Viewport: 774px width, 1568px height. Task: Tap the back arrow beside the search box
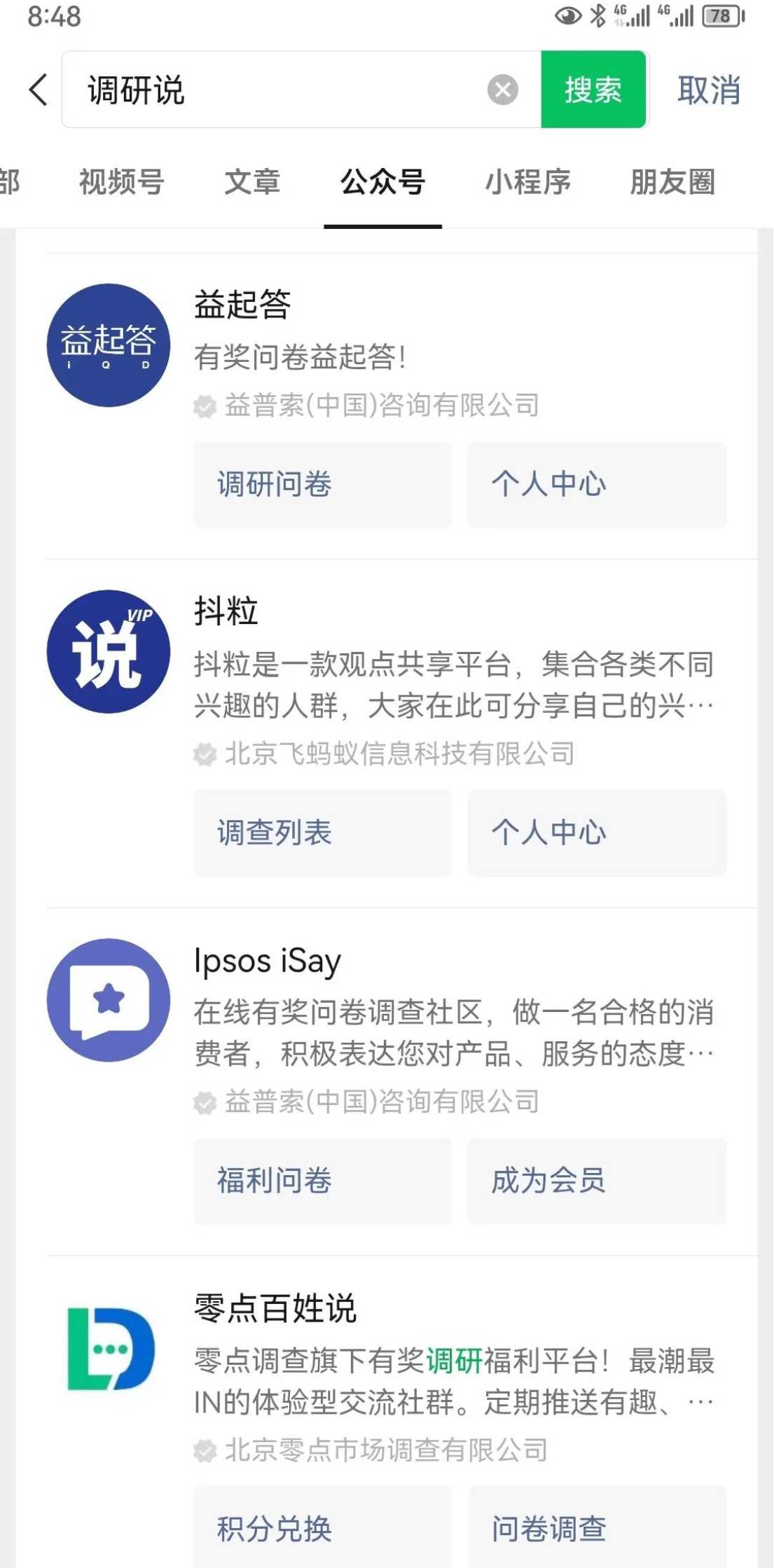39,90
